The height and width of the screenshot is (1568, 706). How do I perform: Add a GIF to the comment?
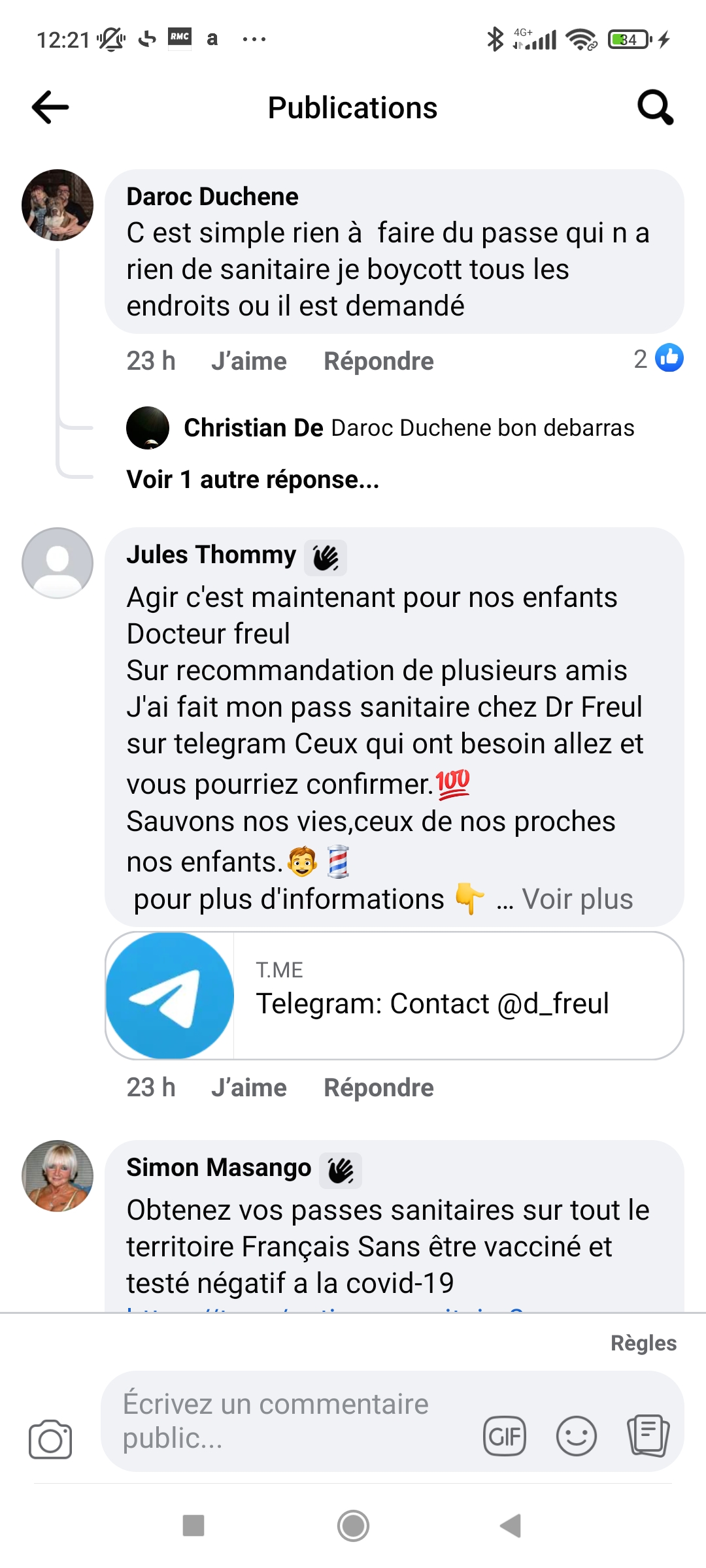click(505, 1436)
